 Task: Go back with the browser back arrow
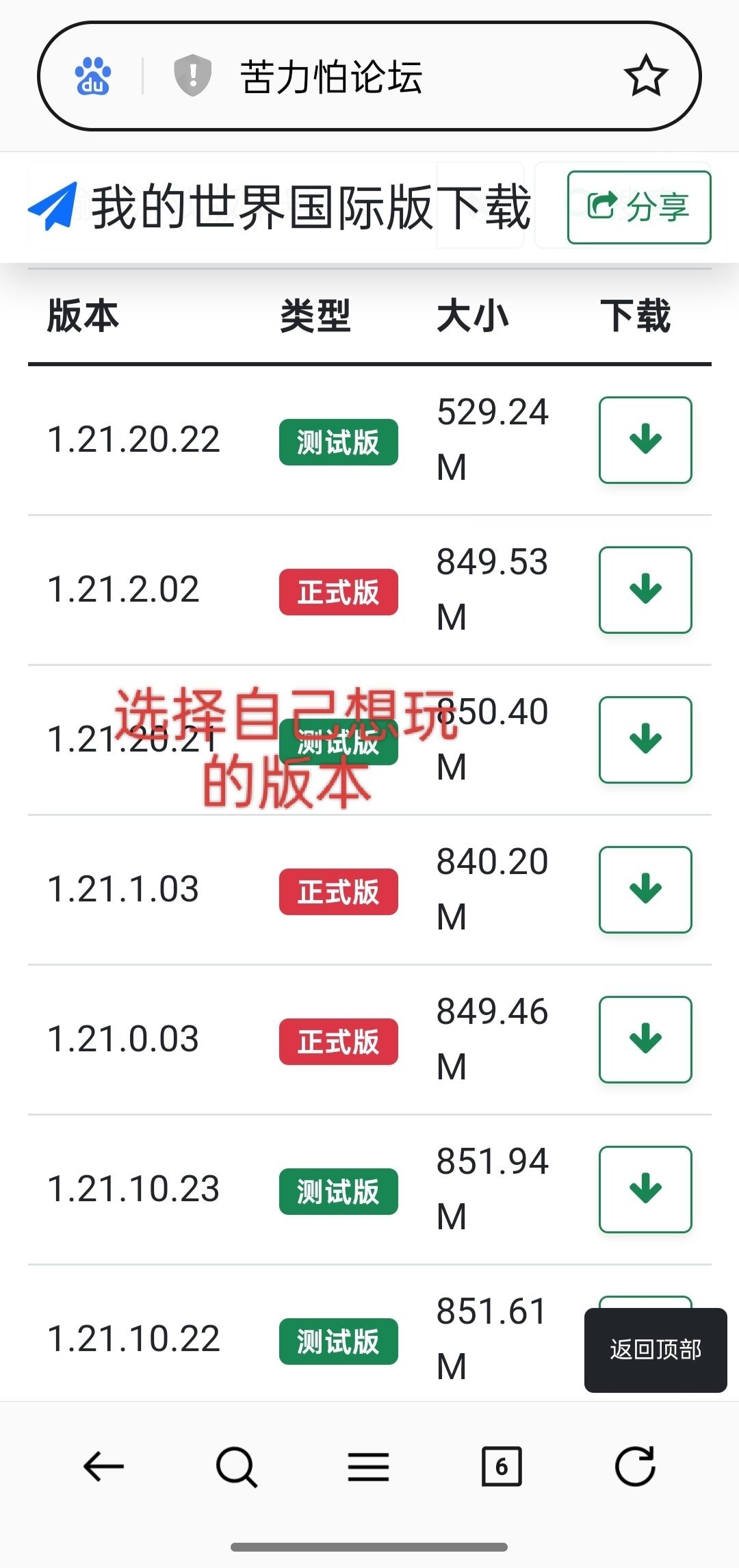point(103,1466)
